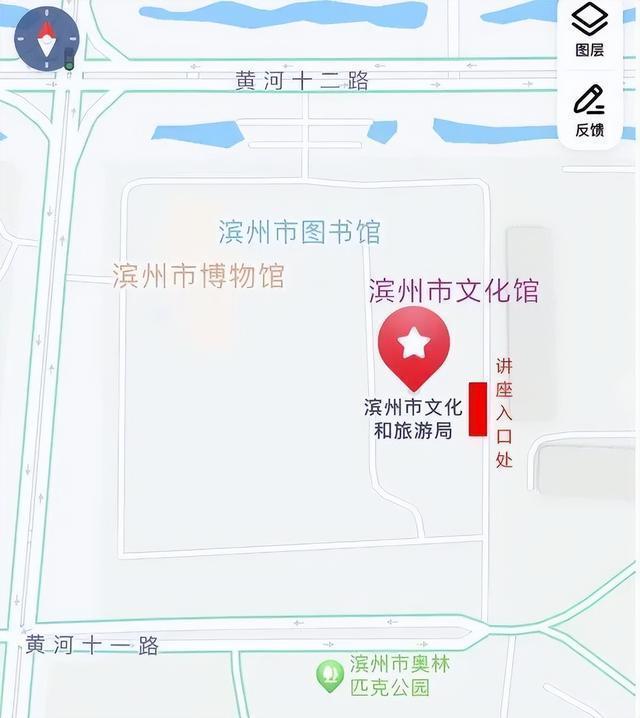
Task: Open the 滨州市奥林匹克公园 place marker
Action: click(330, 675)
